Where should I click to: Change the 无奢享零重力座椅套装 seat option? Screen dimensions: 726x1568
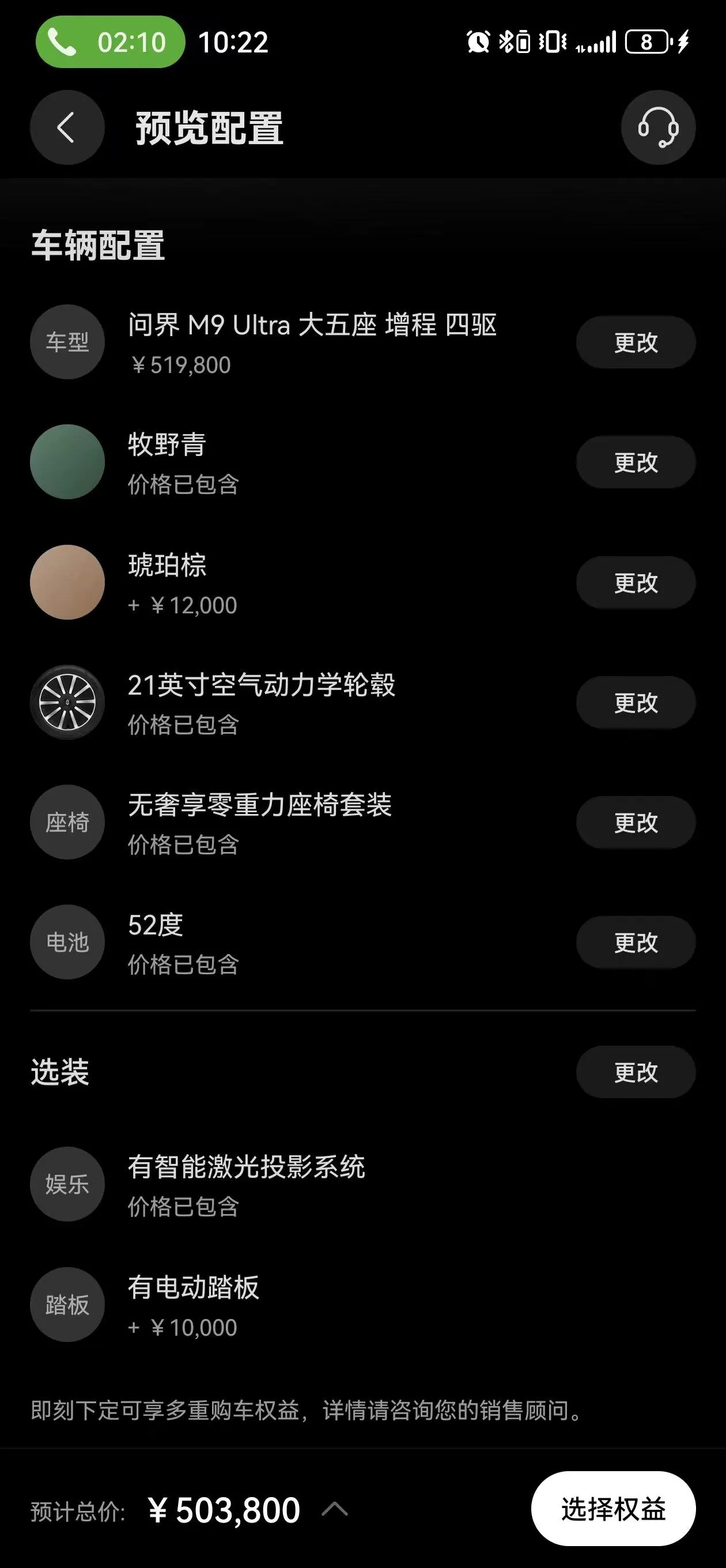pos(636,823)
